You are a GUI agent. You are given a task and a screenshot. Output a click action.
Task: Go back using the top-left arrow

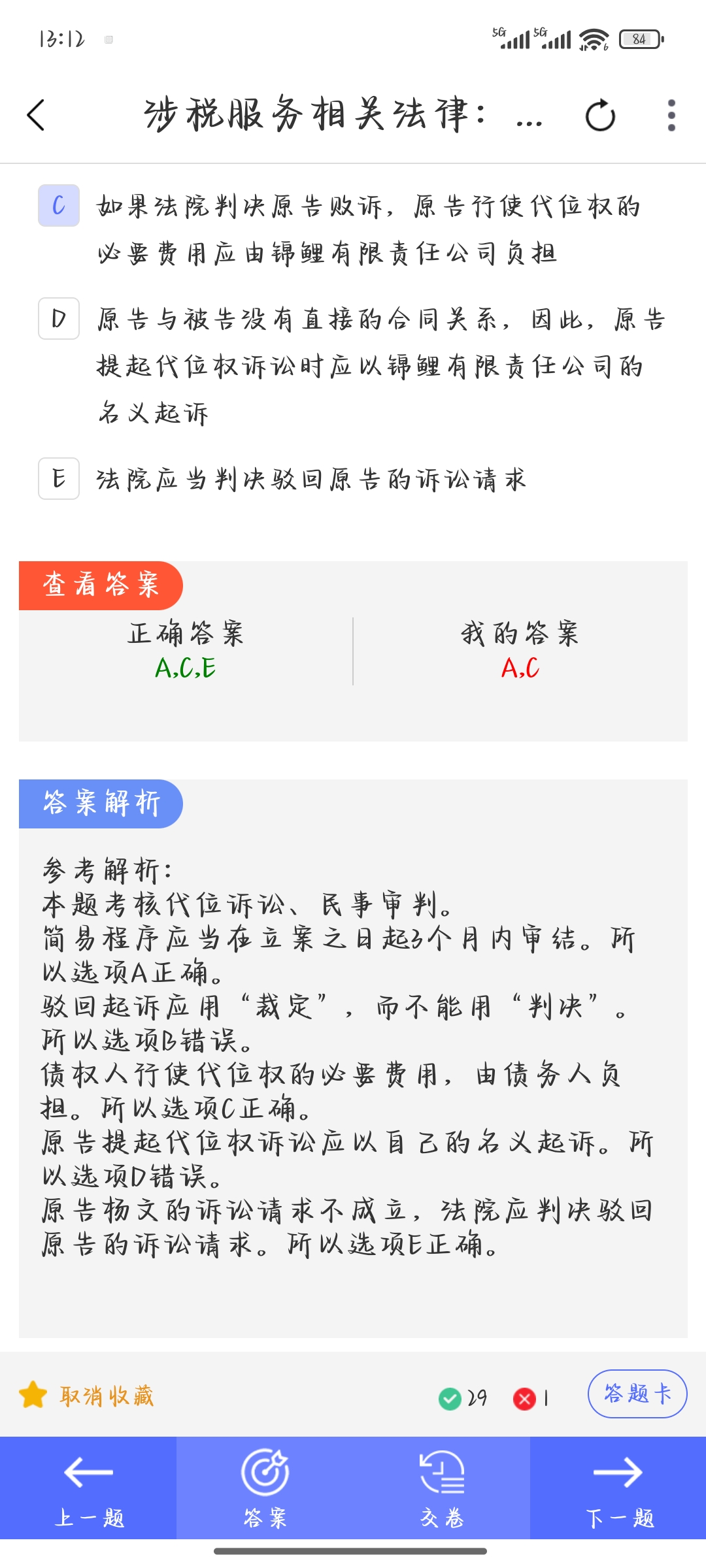[x=37, y=116]
